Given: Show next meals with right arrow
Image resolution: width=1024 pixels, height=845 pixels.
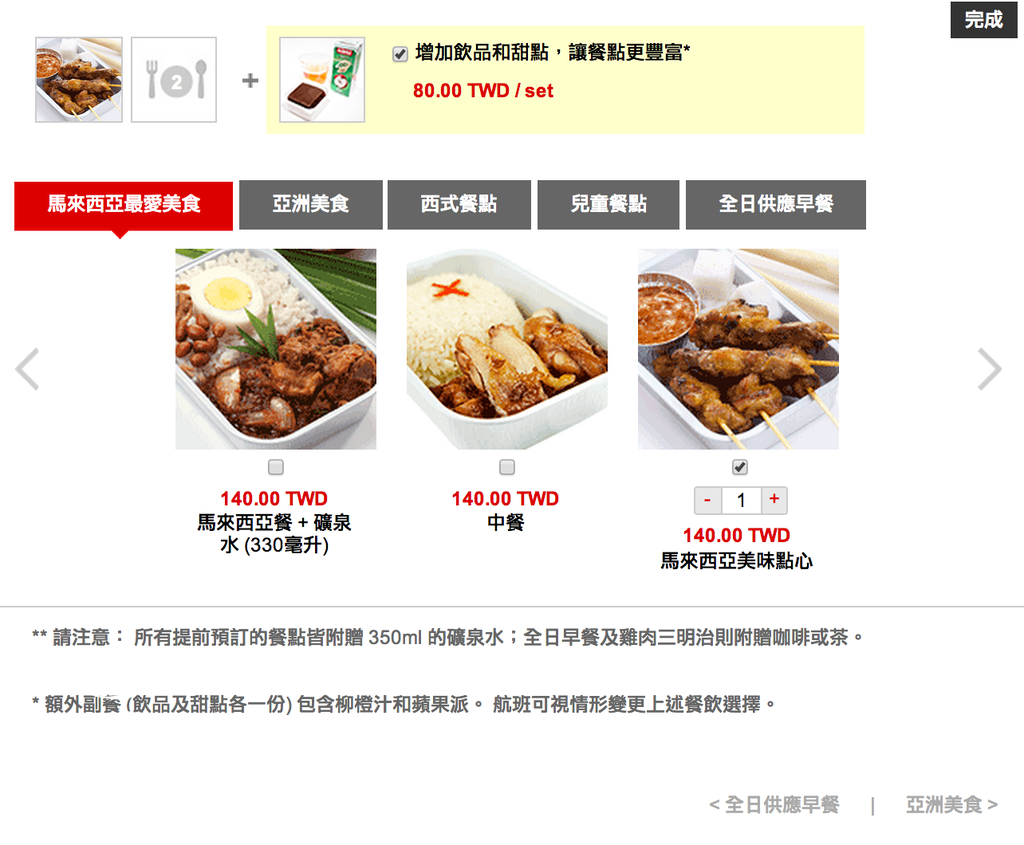Looking at the screenshot, I should [989, 369].
